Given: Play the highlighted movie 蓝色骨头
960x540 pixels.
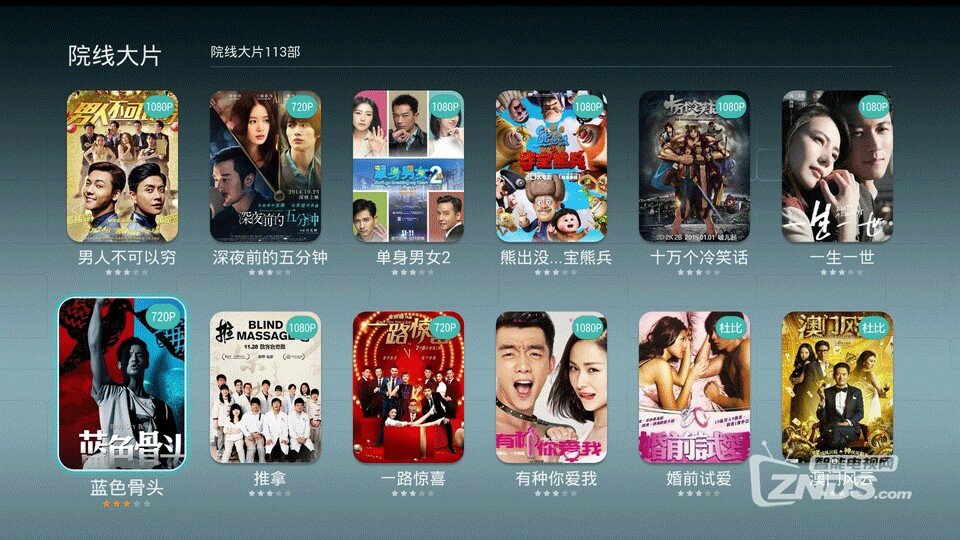Looking at the screenshot, I should click(x=122, y=384).
